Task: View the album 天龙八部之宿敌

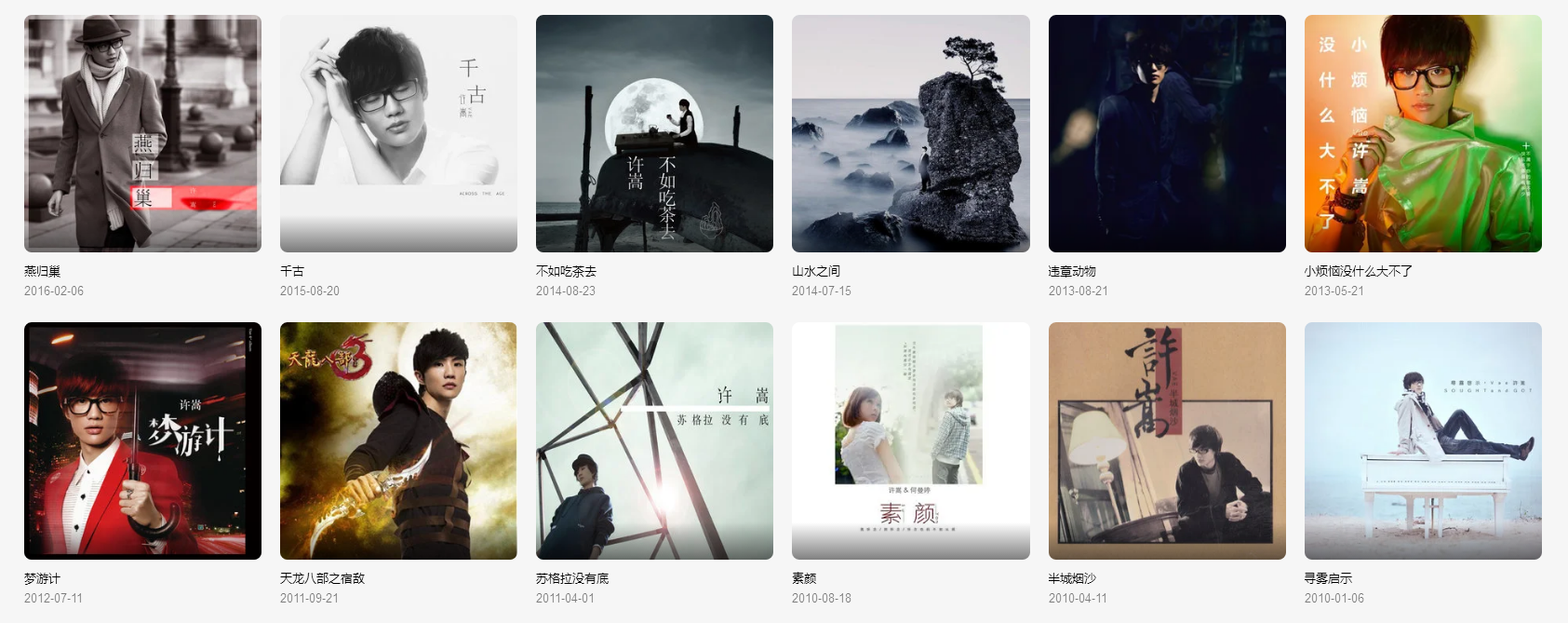Action: point(398,440)
